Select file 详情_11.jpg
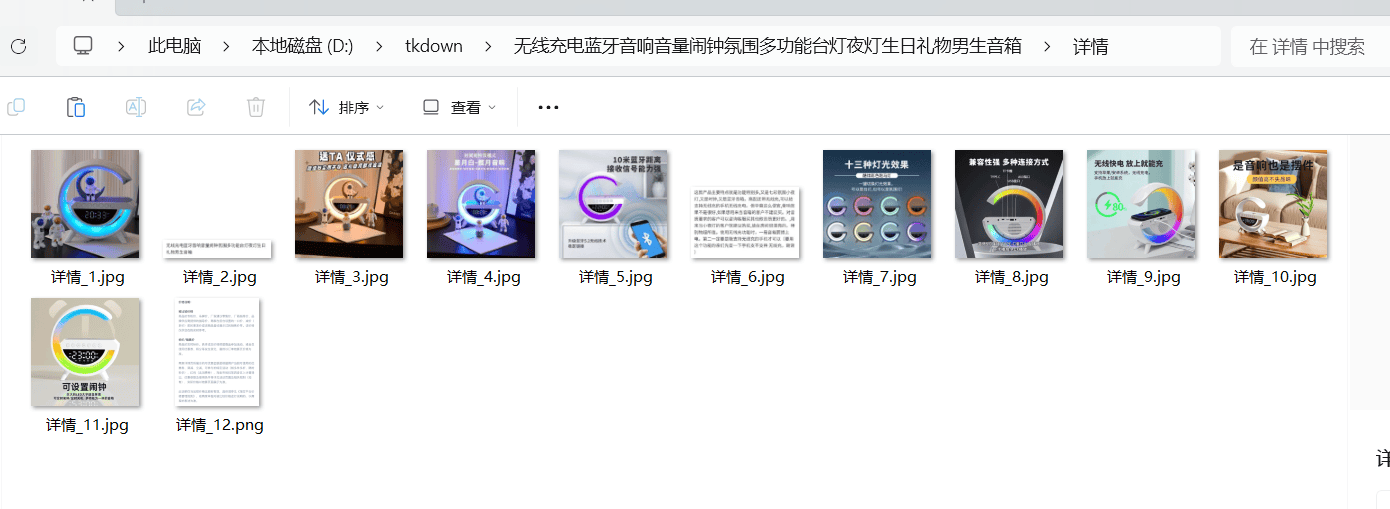 coord(85,352)
